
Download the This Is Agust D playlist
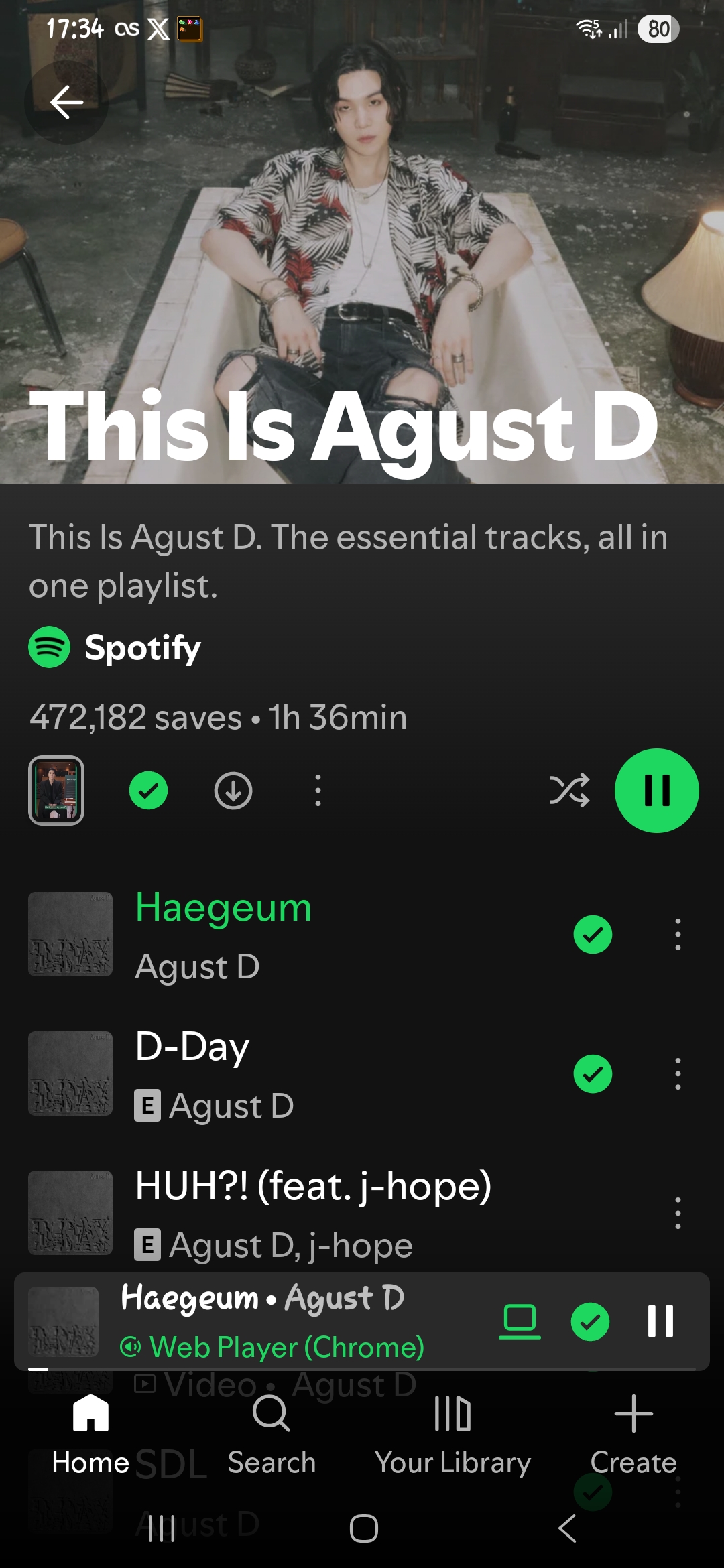pos(233,791)
